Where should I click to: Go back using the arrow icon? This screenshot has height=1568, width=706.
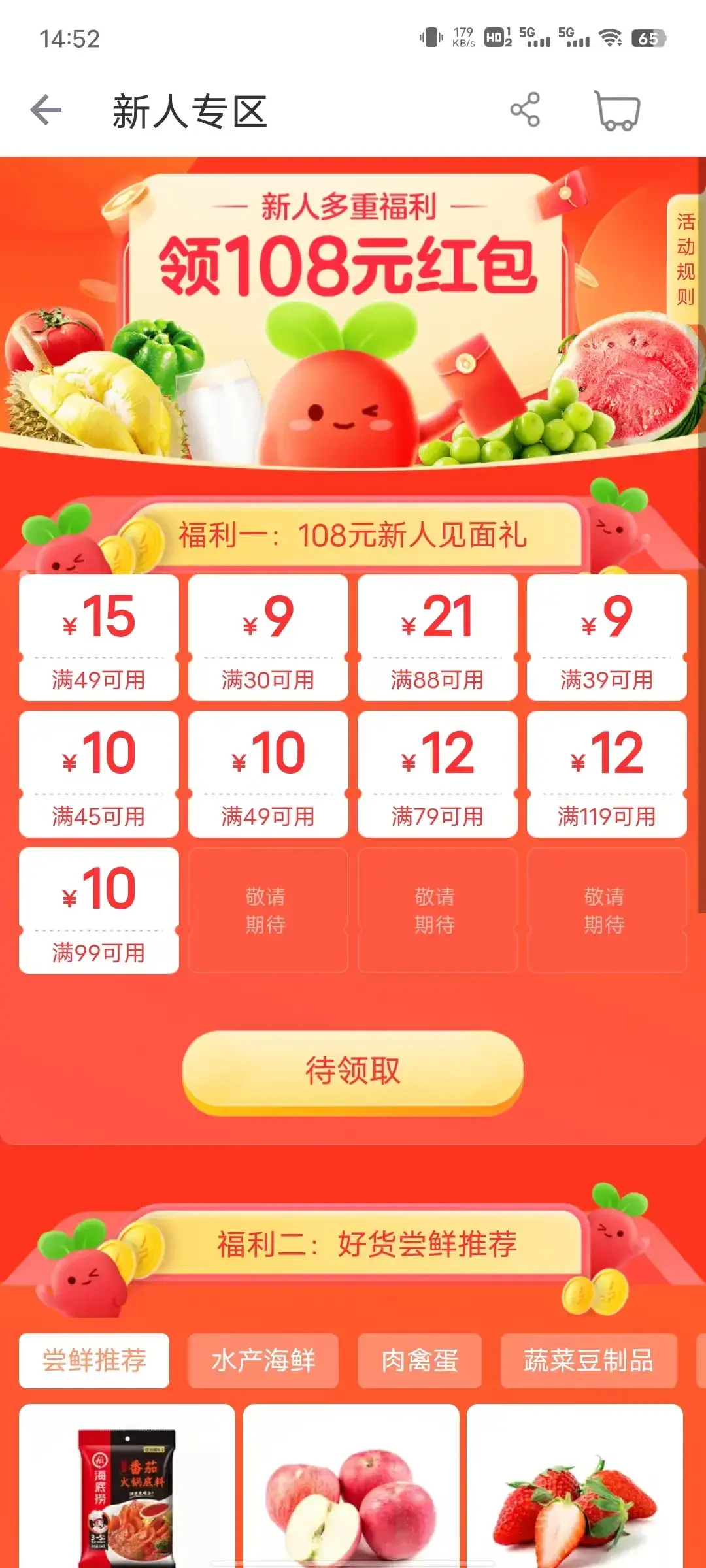tap(46, 110)
